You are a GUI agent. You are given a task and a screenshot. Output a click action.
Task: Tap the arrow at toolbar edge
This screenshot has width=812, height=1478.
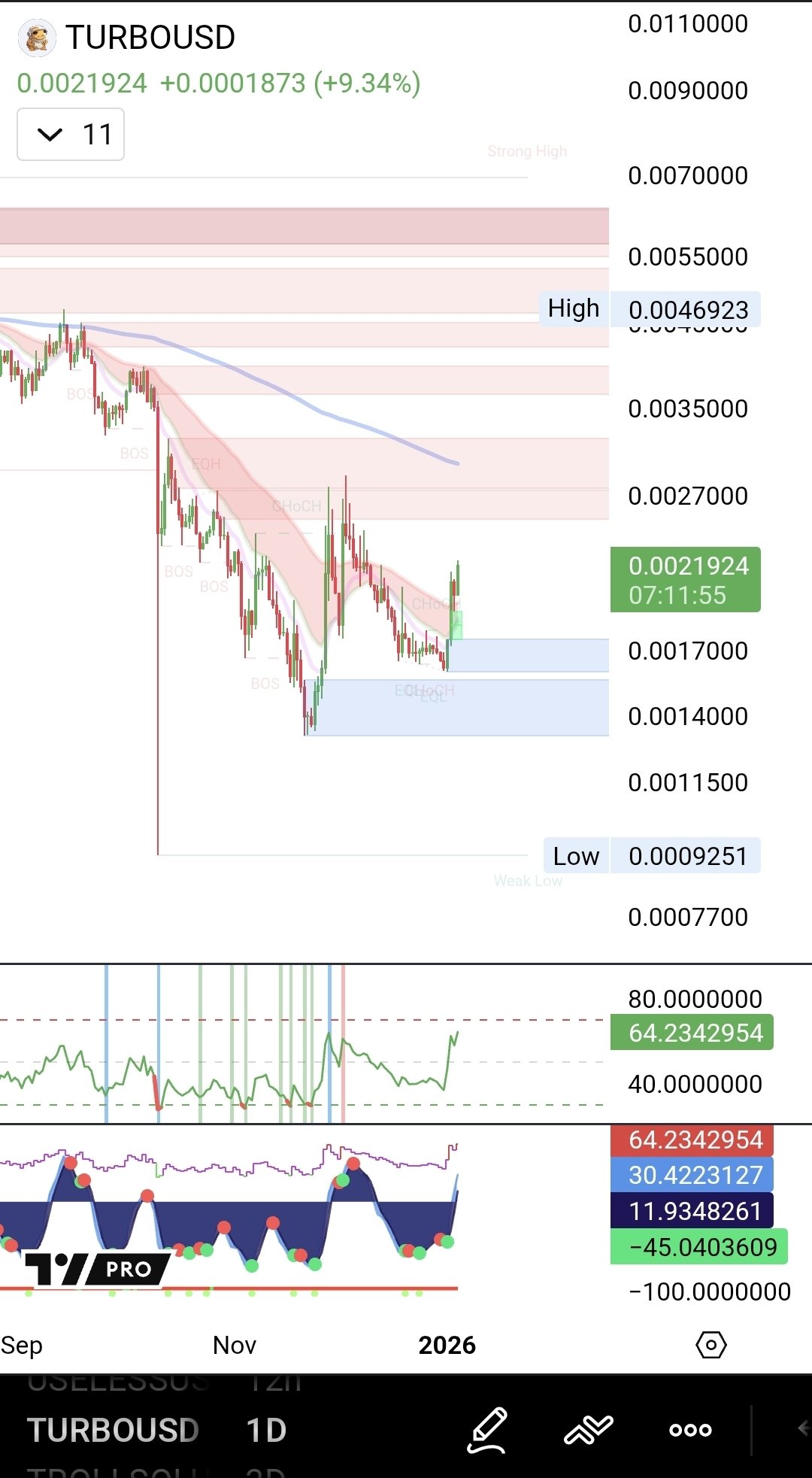pos(802,1427)
